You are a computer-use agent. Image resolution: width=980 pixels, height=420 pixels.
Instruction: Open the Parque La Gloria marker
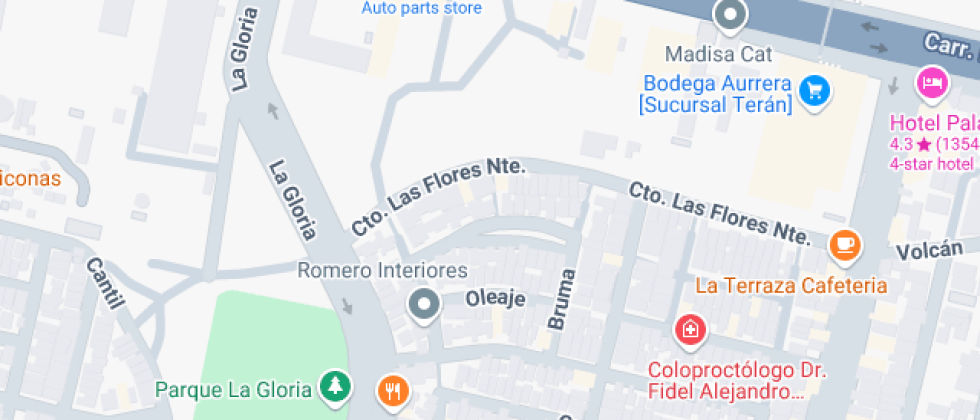click(x=334, y=386)
